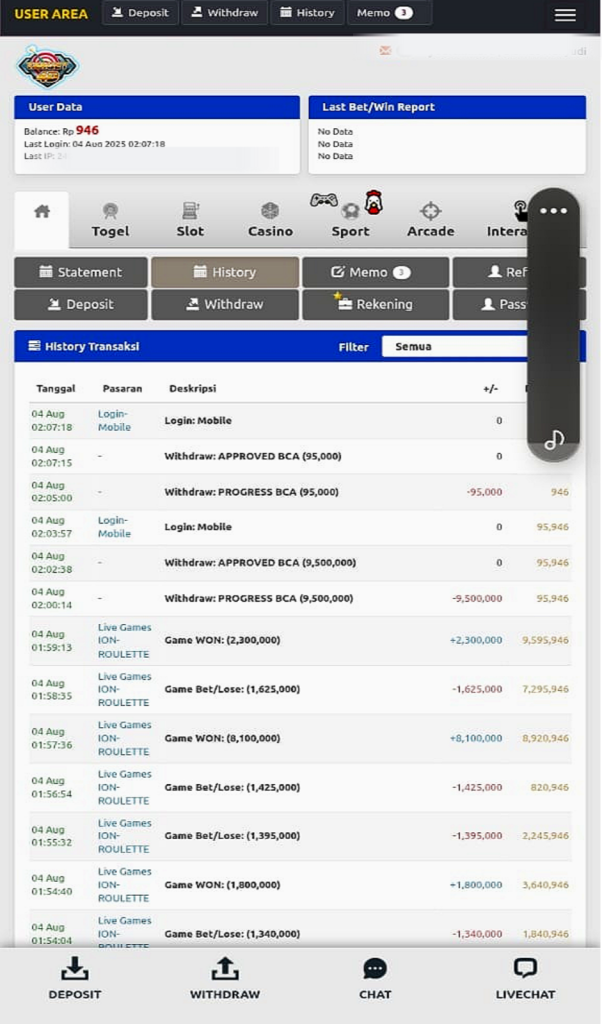Switch to the Togel tab
The width and height of the screenshot is (602, 1024).
click(110, 220)
